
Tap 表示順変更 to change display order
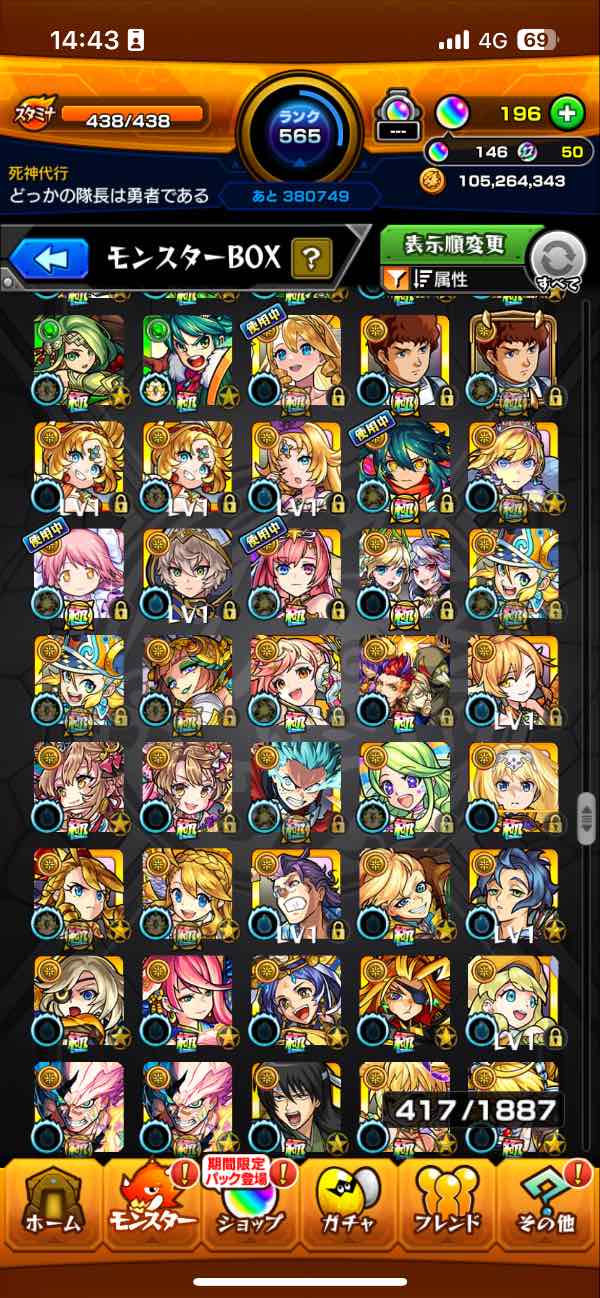pos(455,245)
